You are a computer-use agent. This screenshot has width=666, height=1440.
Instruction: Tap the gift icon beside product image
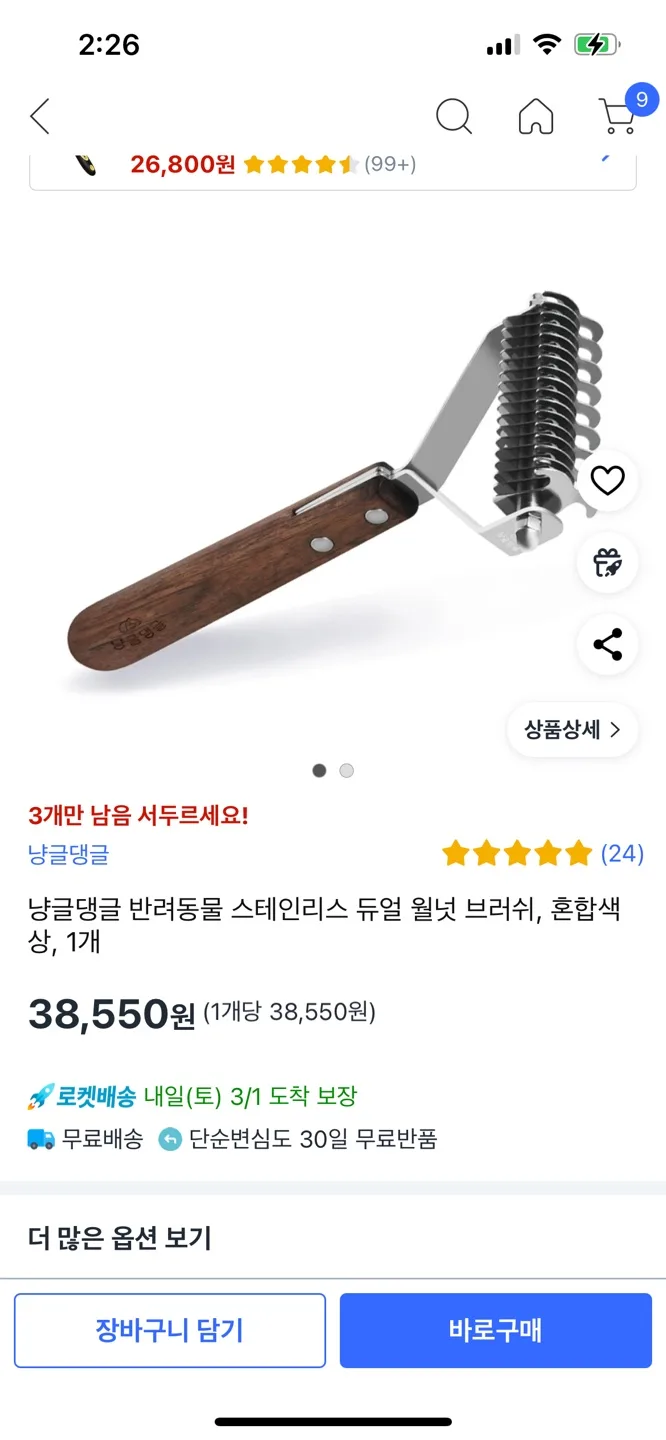(607, 563)
